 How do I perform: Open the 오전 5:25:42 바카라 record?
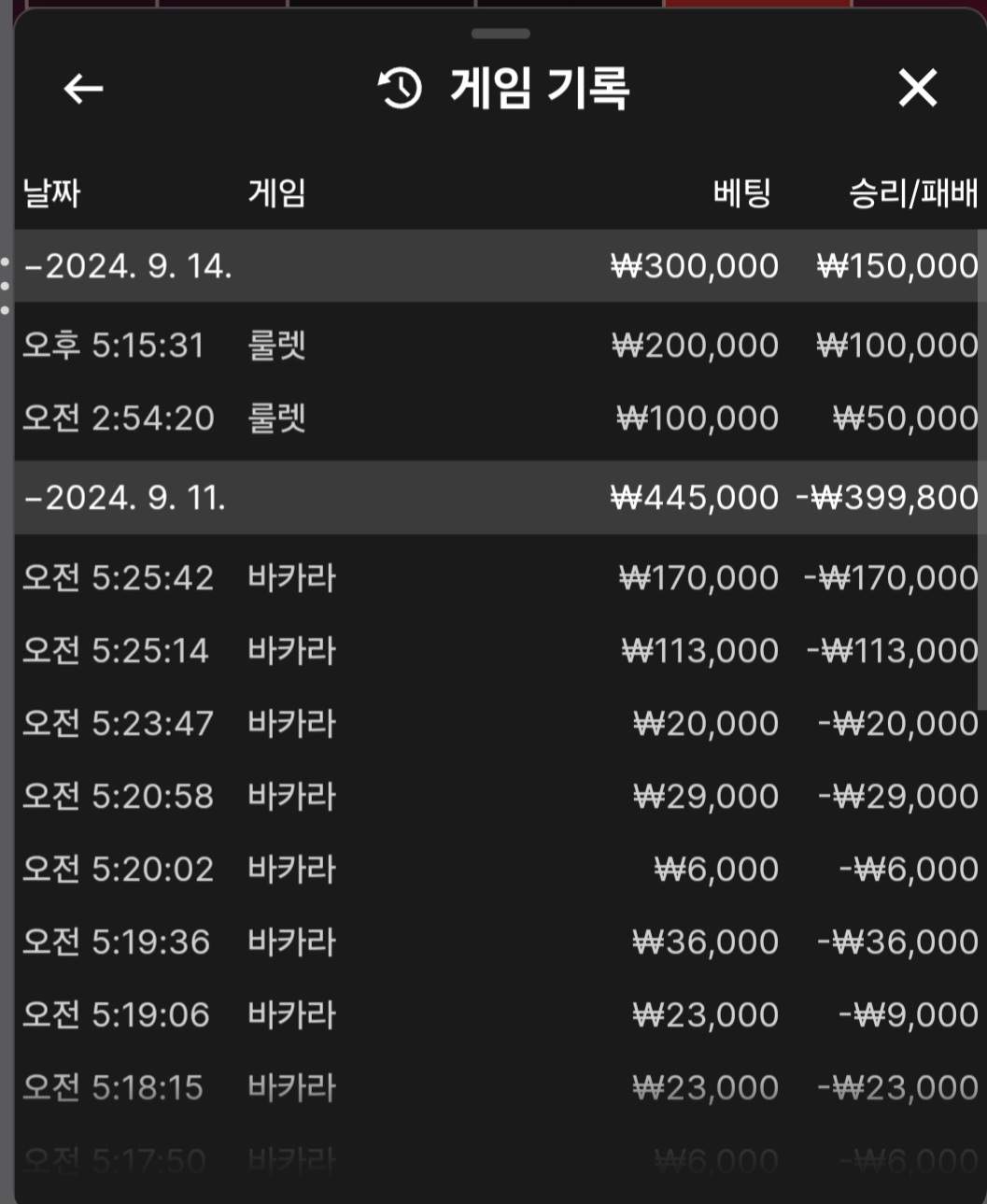pos(495,578)
